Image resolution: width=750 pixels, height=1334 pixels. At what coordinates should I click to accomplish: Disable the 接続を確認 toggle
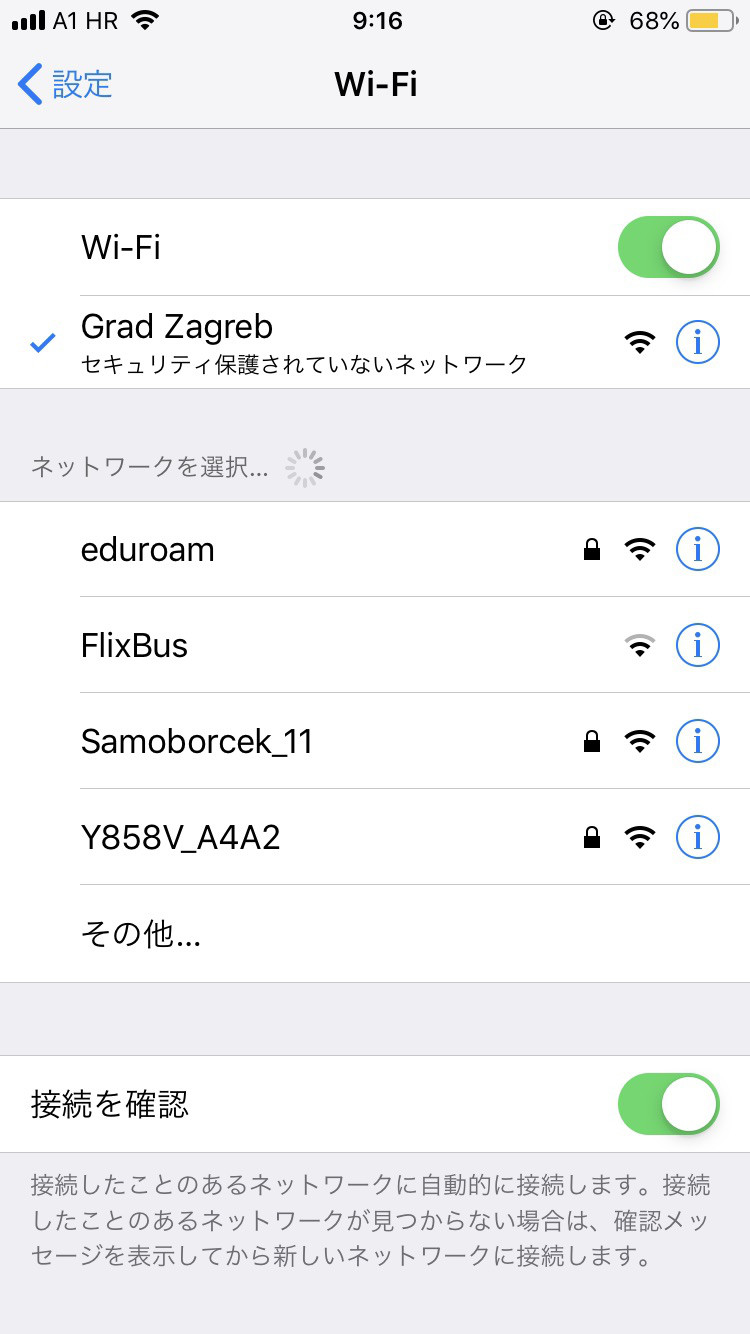pyautogui.click(x=668, y=1104)
